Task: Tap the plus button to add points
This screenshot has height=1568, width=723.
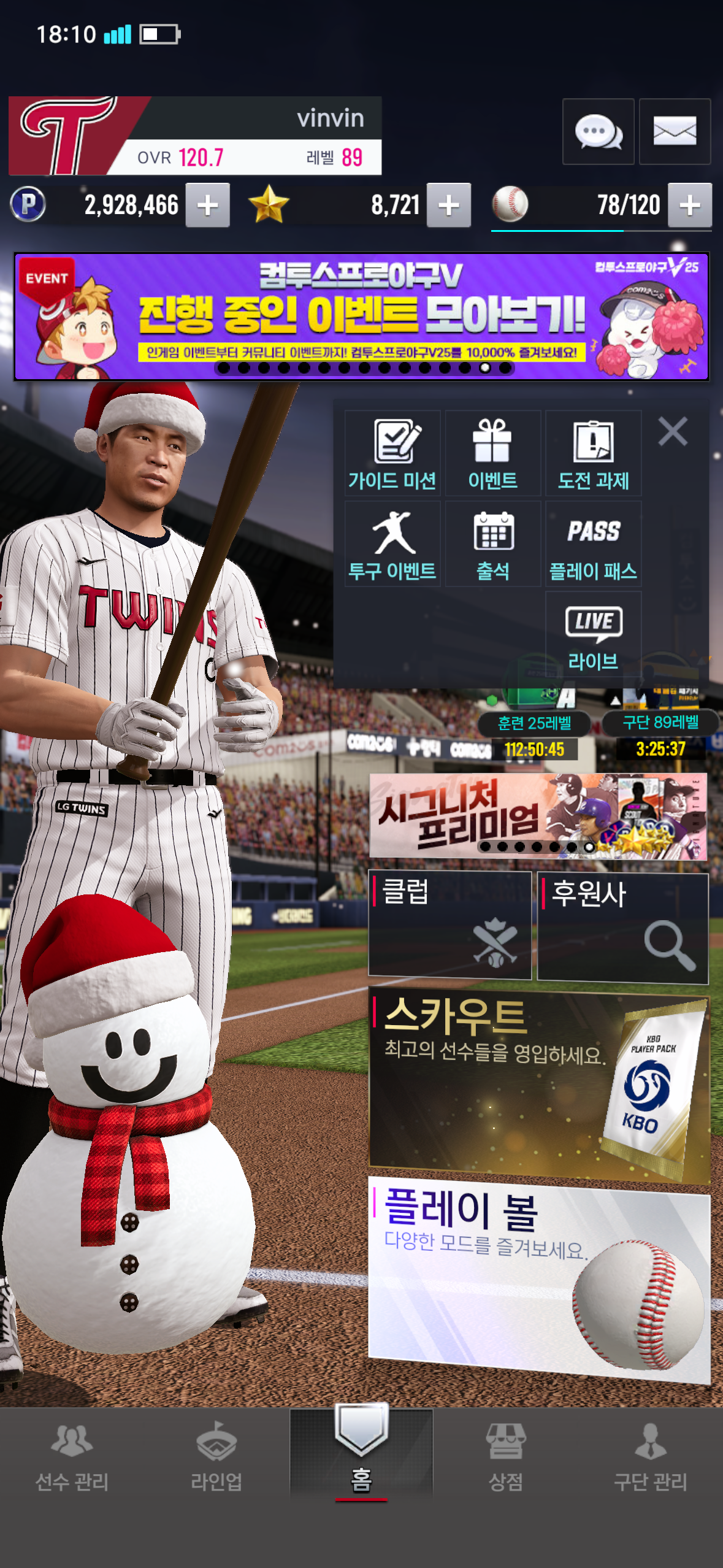Action: tap(208, 205)
